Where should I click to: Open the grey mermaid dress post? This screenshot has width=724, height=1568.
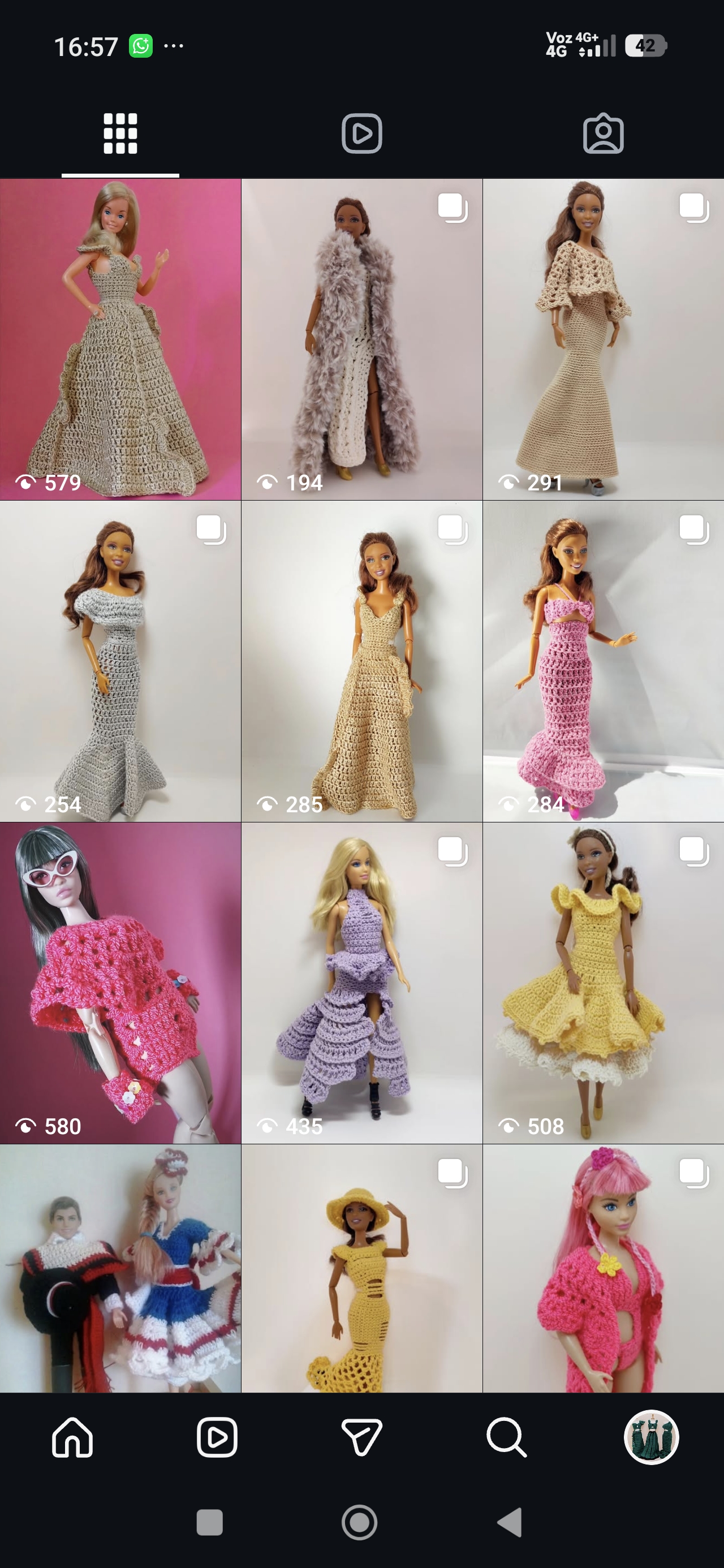[x=120, y=661]
